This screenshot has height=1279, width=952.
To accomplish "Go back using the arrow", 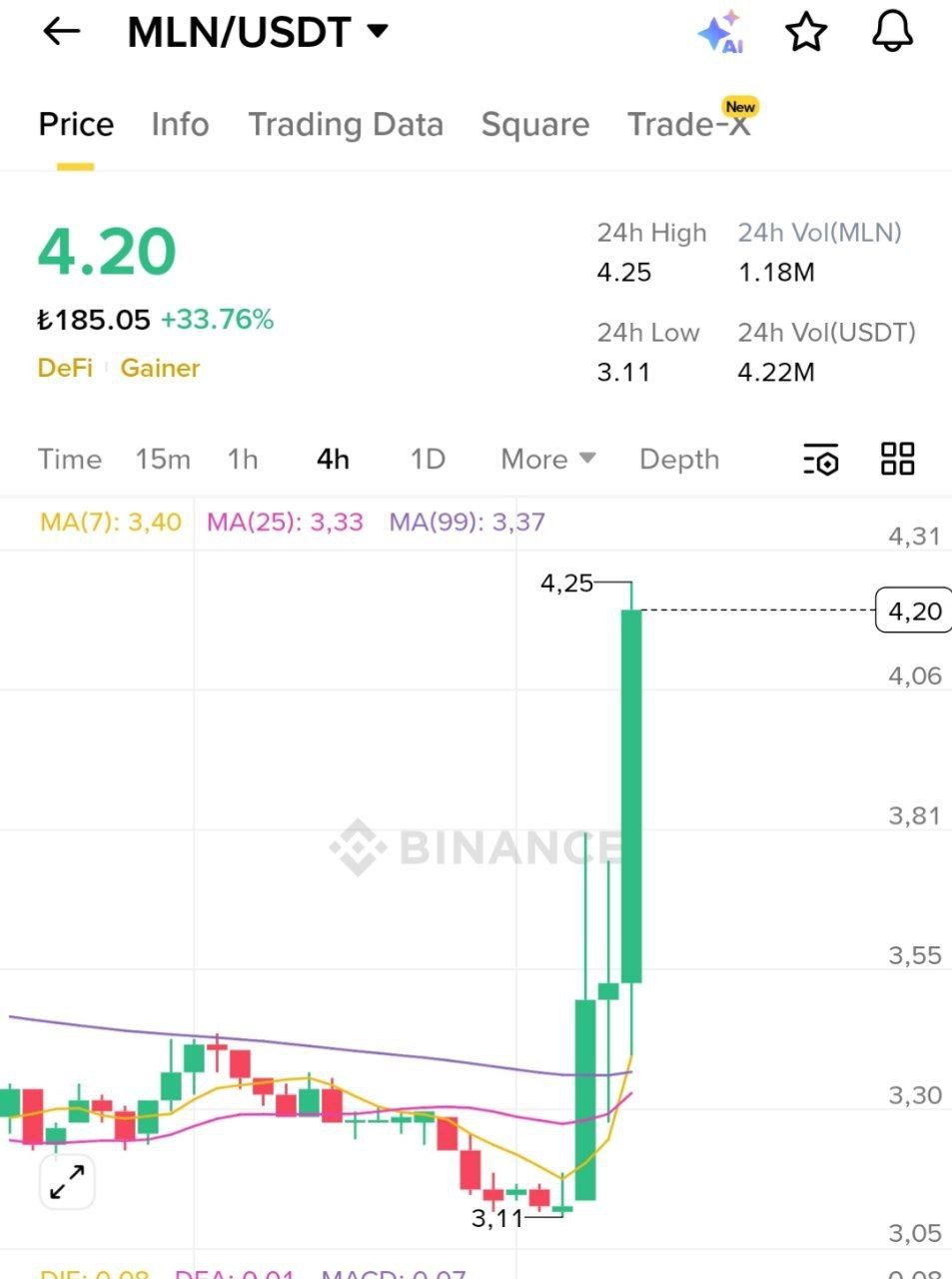I will coord(61,32).
